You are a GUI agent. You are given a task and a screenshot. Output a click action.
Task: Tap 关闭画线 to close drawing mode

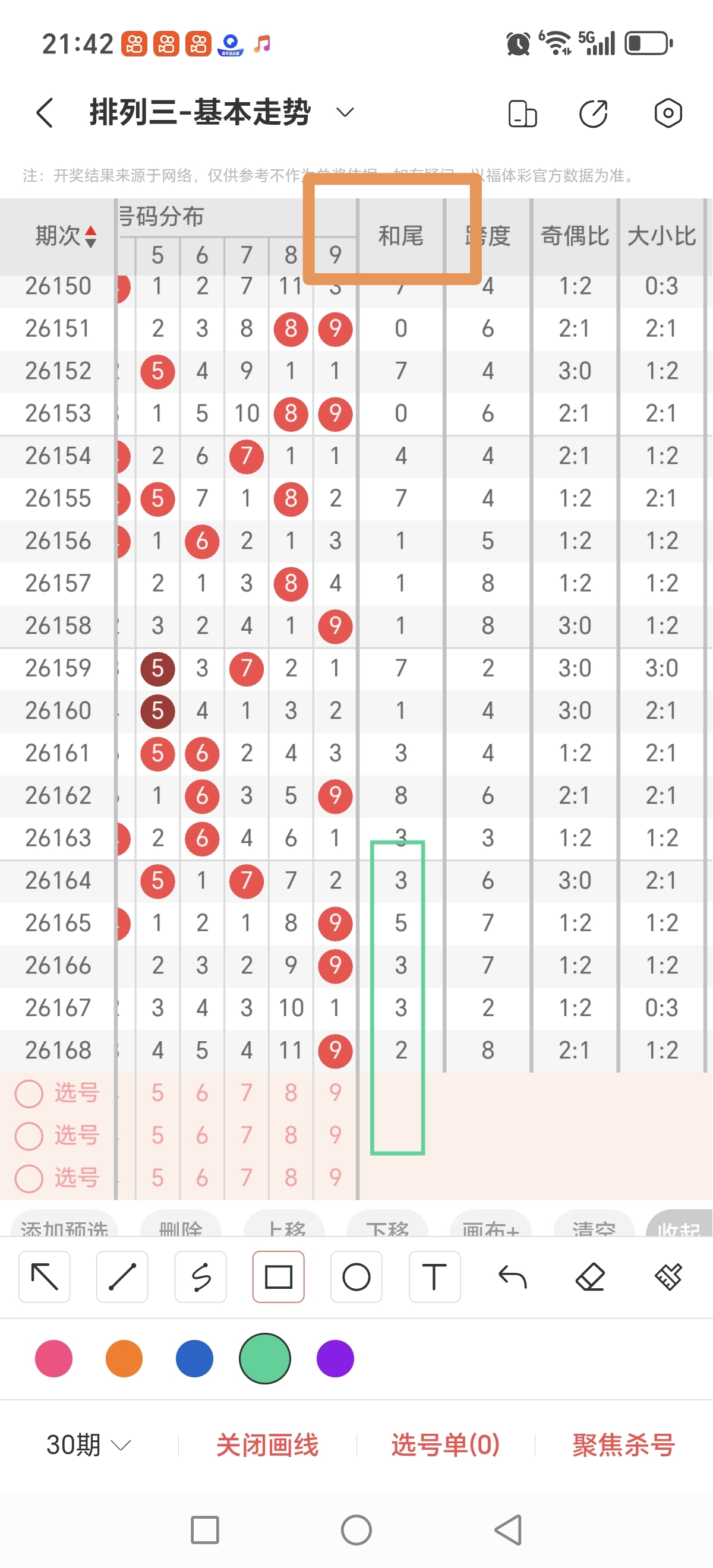pyautogui.click(x=267, y=1444)
